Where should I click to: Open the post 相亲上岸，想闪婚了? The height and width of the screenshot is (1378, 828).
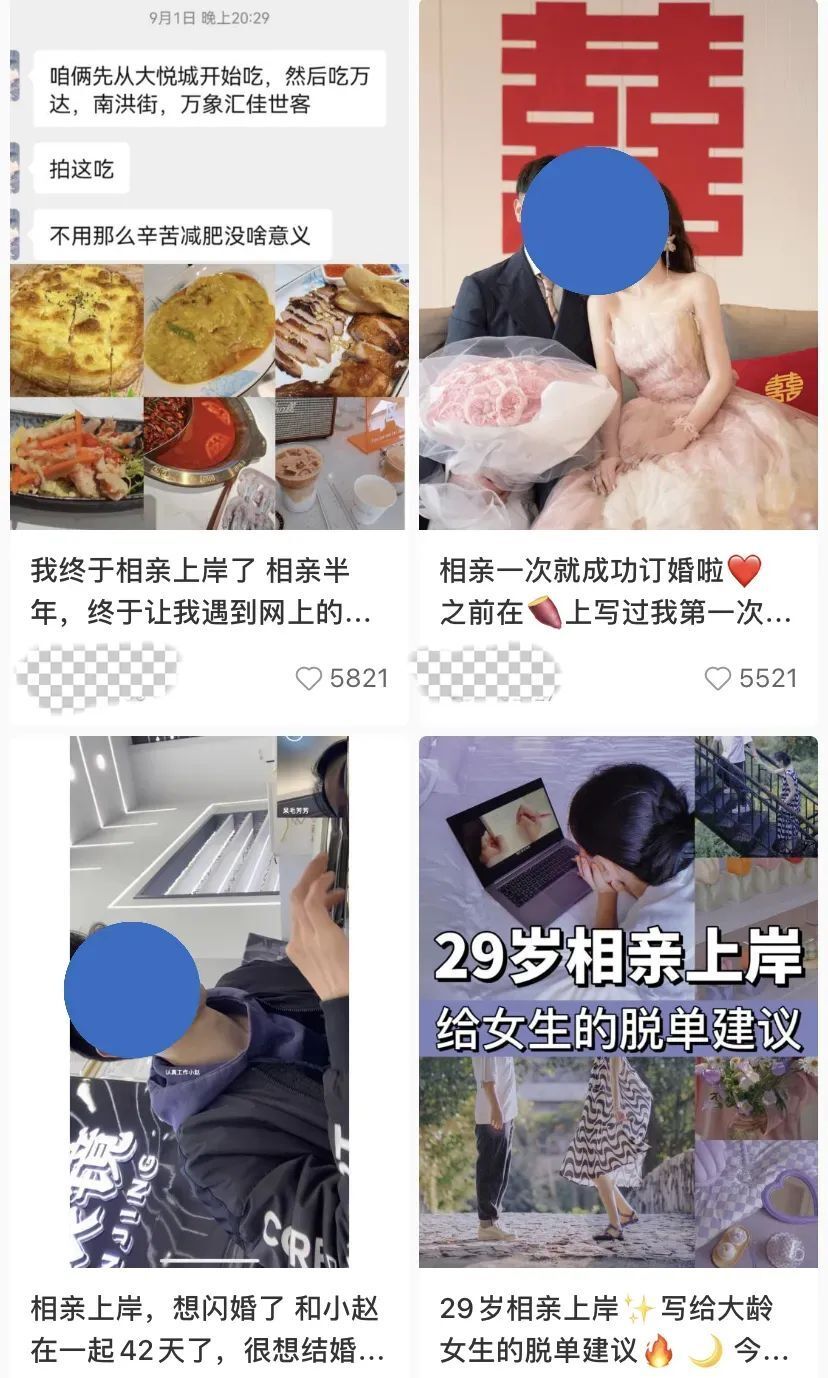208,1000
